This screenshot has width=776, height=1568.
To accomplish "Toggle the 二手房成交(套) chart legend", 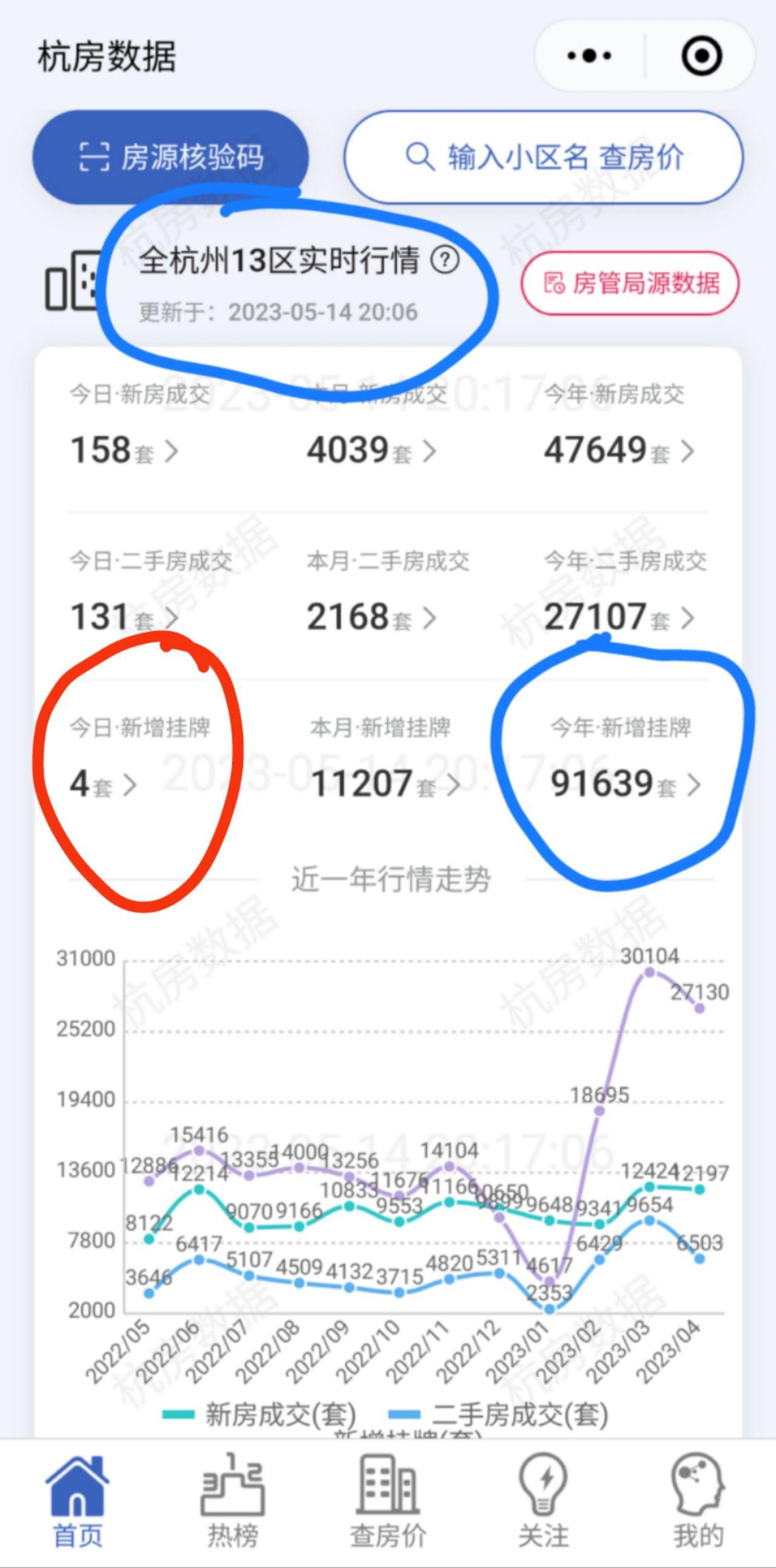I will 497,1414.
